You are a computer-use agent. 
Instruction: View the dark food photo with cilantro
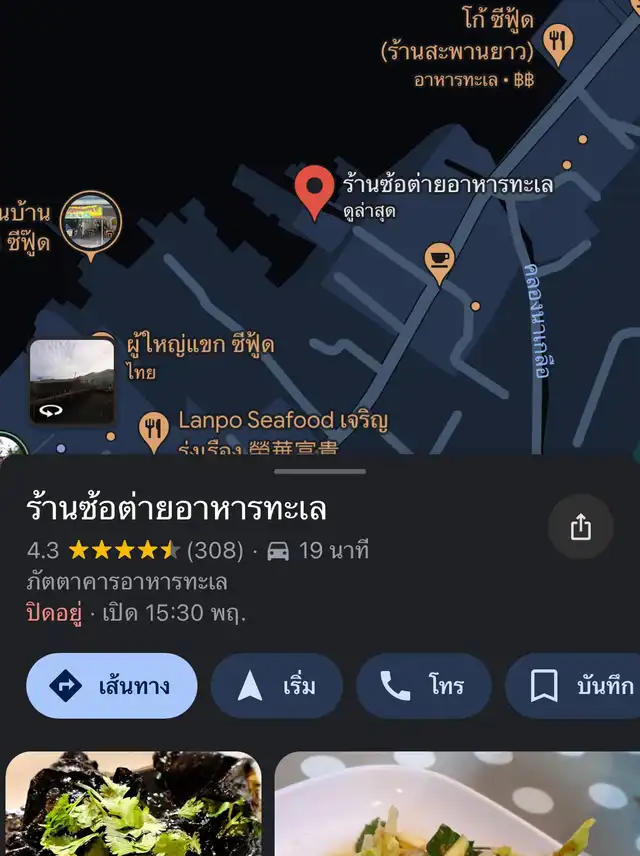coord(133,804)
